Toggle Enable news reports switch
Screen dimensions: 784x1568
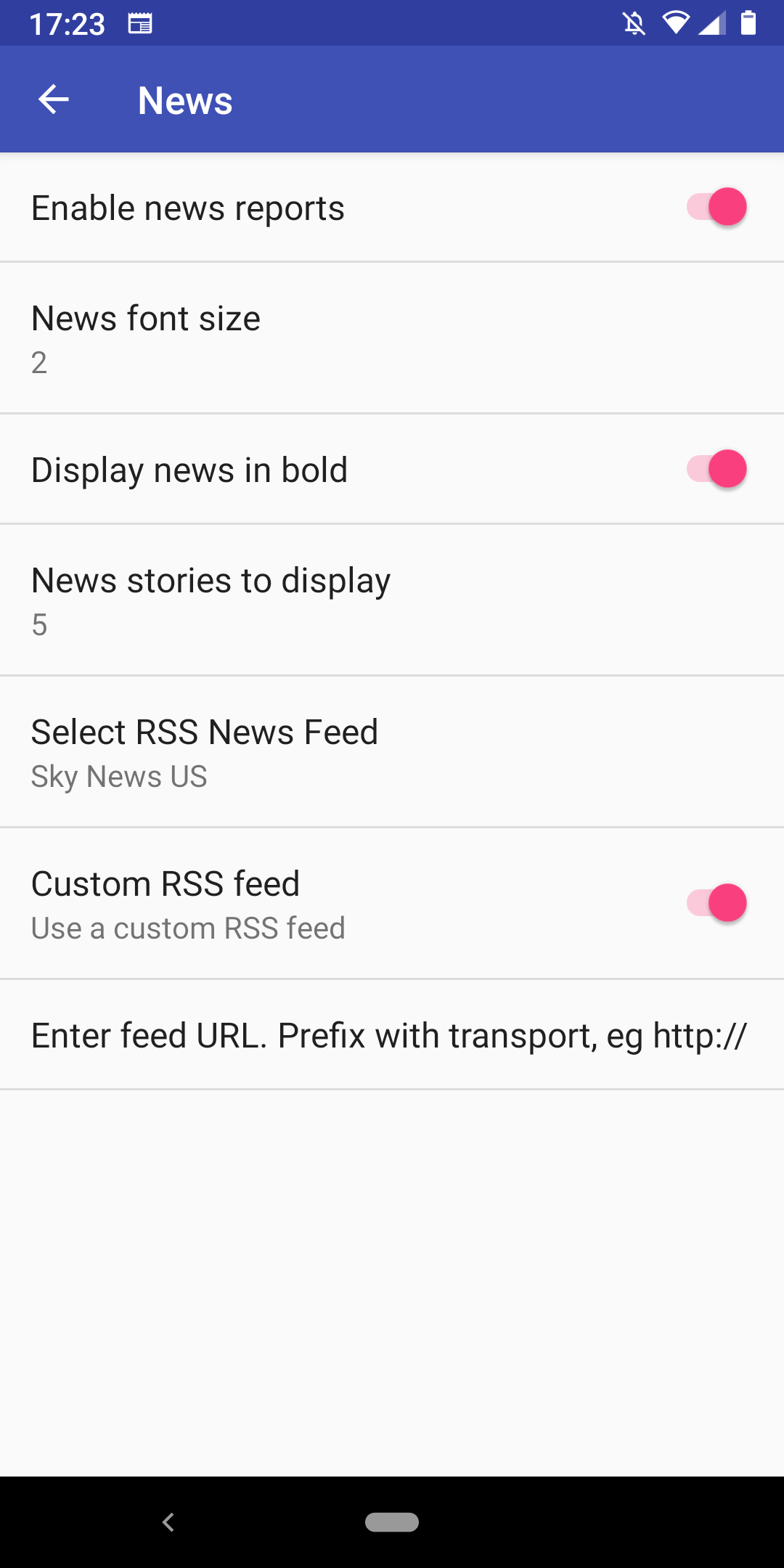716,207
